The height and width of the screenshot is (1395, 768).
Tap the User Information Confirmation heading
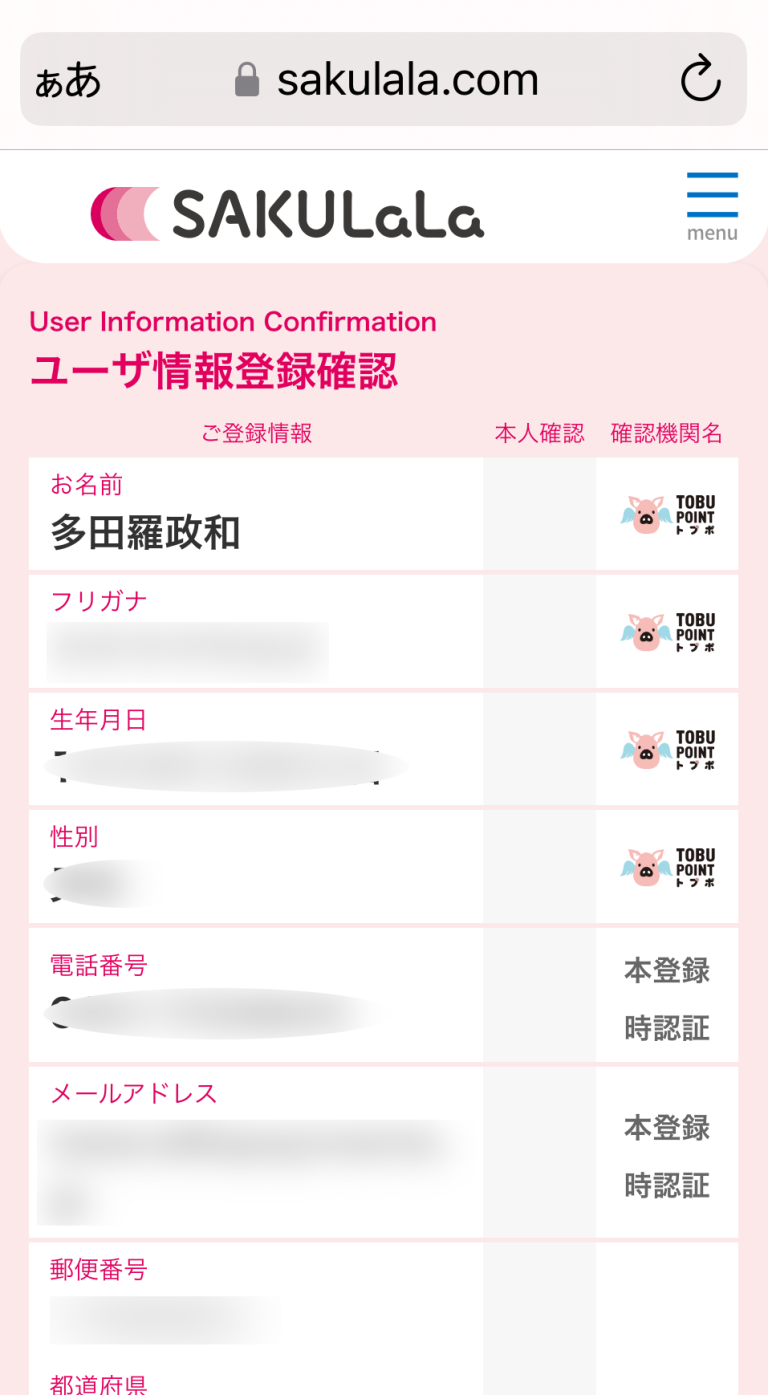point(232,321)
